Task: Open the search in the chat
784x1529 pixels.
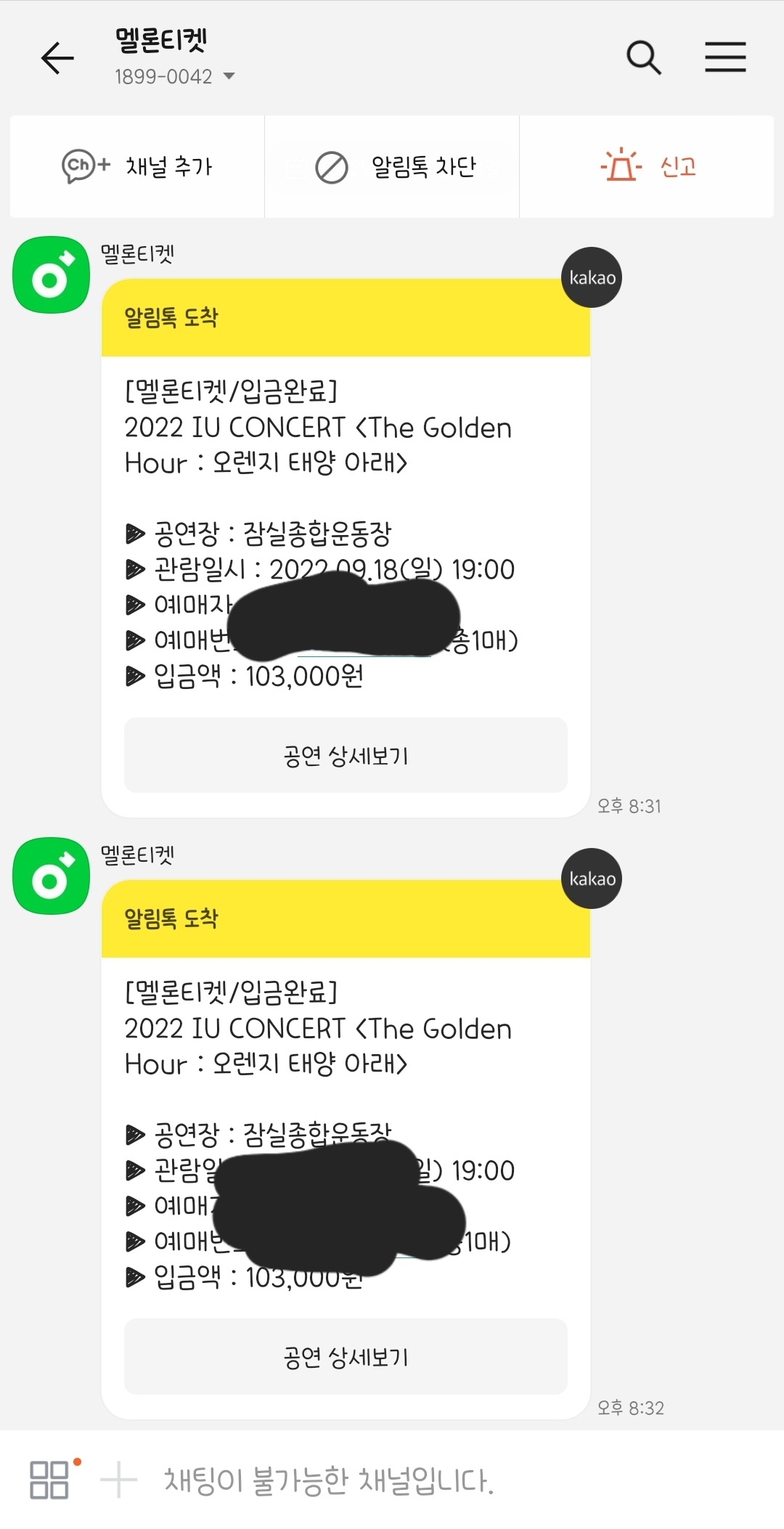Action: 643,57
